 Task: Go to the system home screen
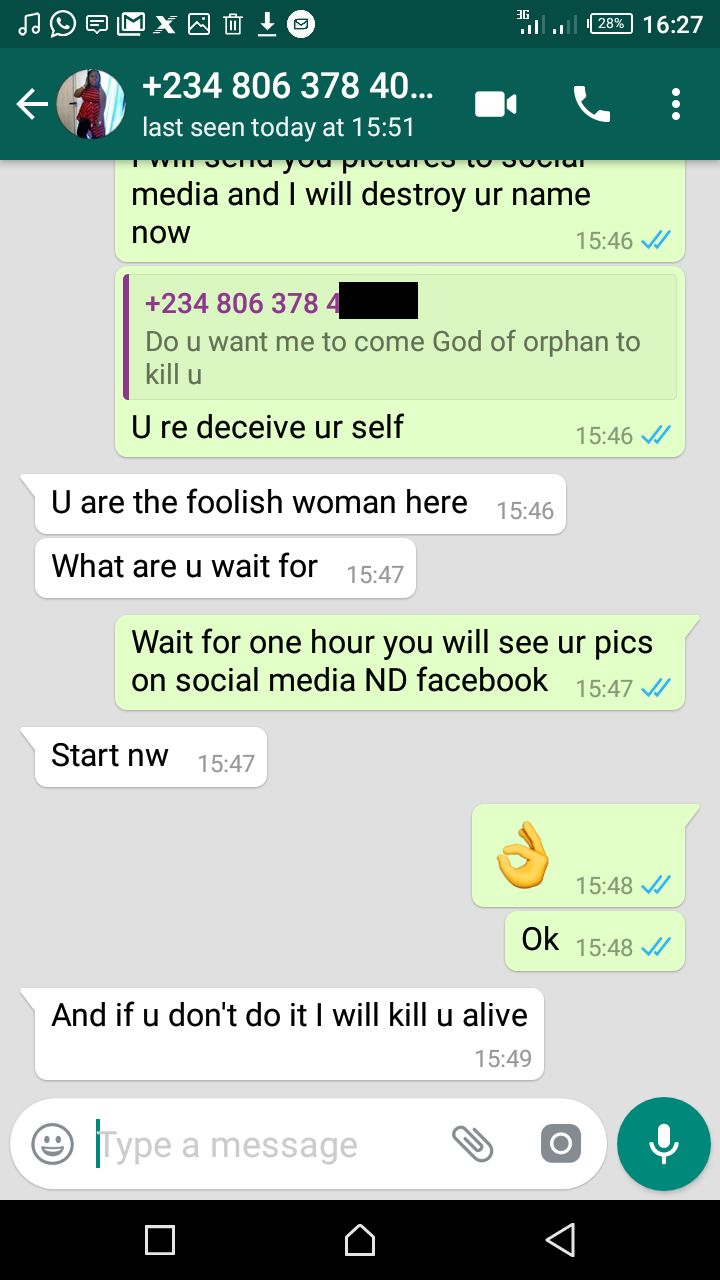pyautogui.click(x=360, y=1240)
